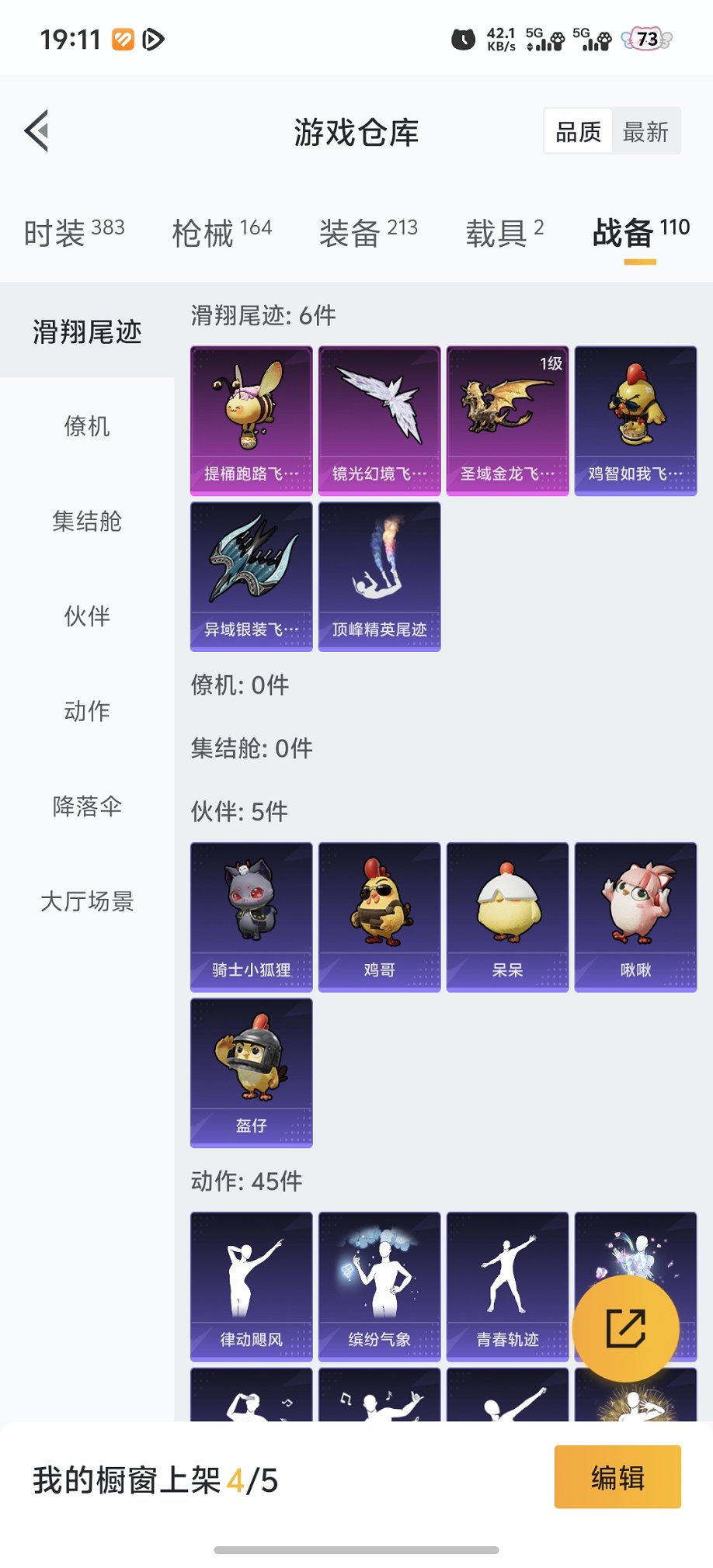Open the 镜光幻境飞 glide trail item
This screenshot has width=713, height=1568.
tap(378, 419)
